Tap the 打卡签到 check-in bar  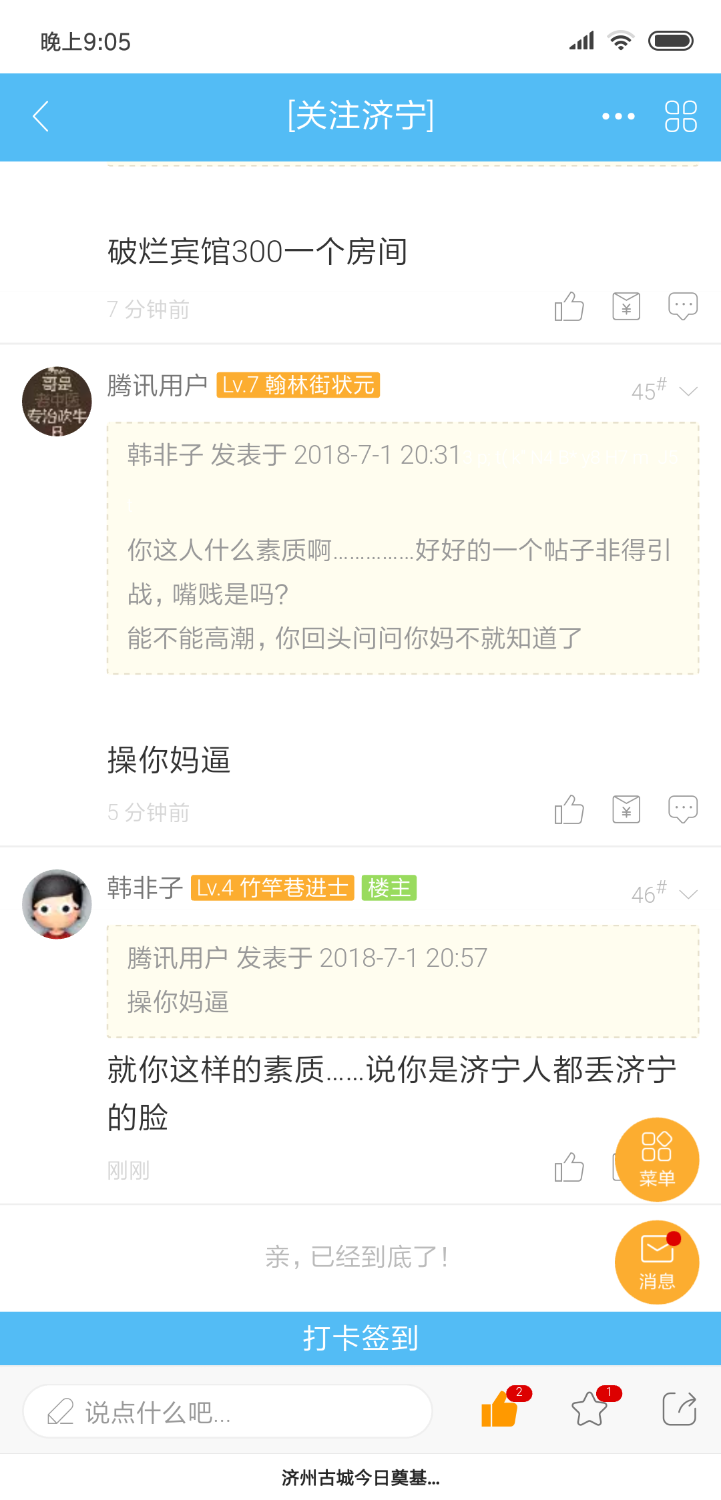tap(360, 1337)
